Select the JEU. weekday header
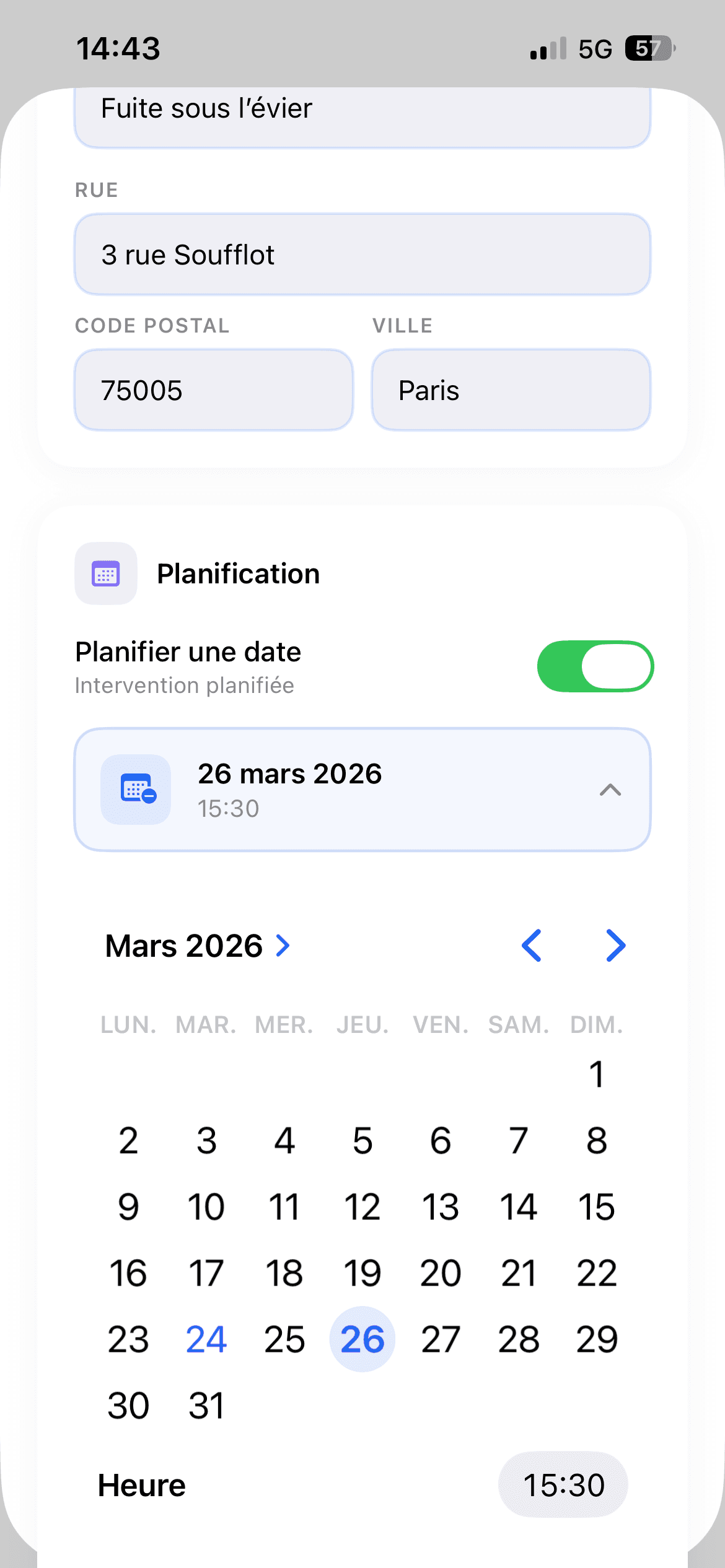The height and width of the screenshot is (1568, 725). click(x=363, y=1025)
